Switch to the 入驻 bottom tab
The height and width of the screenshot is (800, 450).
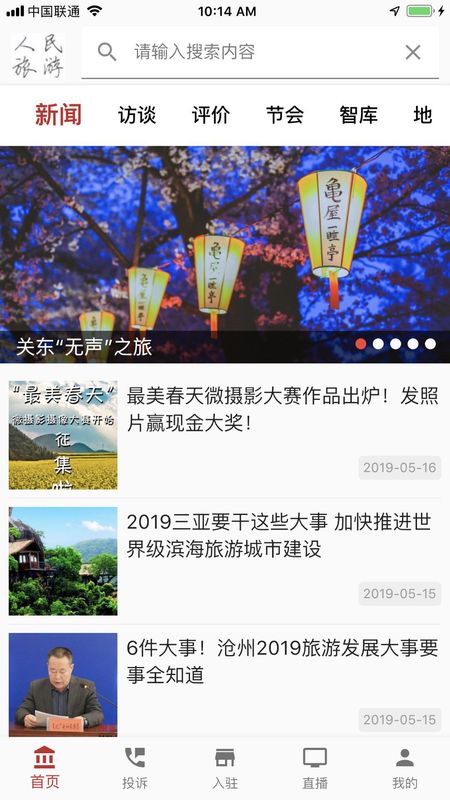point(225,768)
